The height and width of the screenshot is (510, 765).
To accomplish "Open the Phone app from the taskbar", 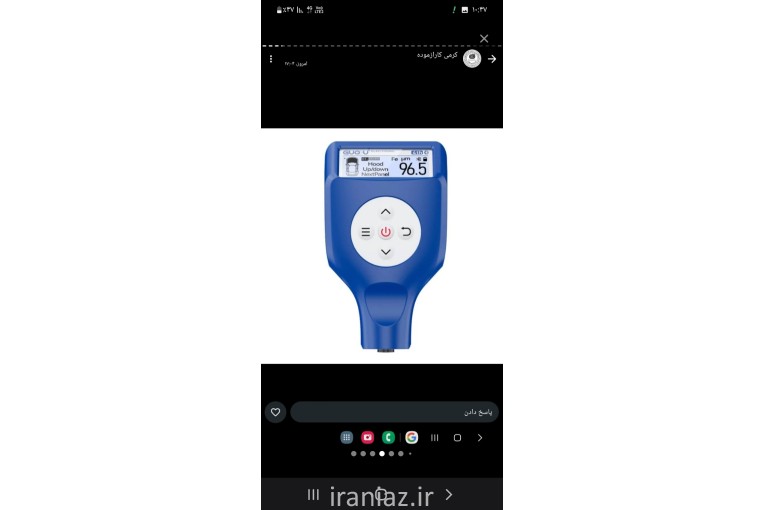I will point(388,437).
